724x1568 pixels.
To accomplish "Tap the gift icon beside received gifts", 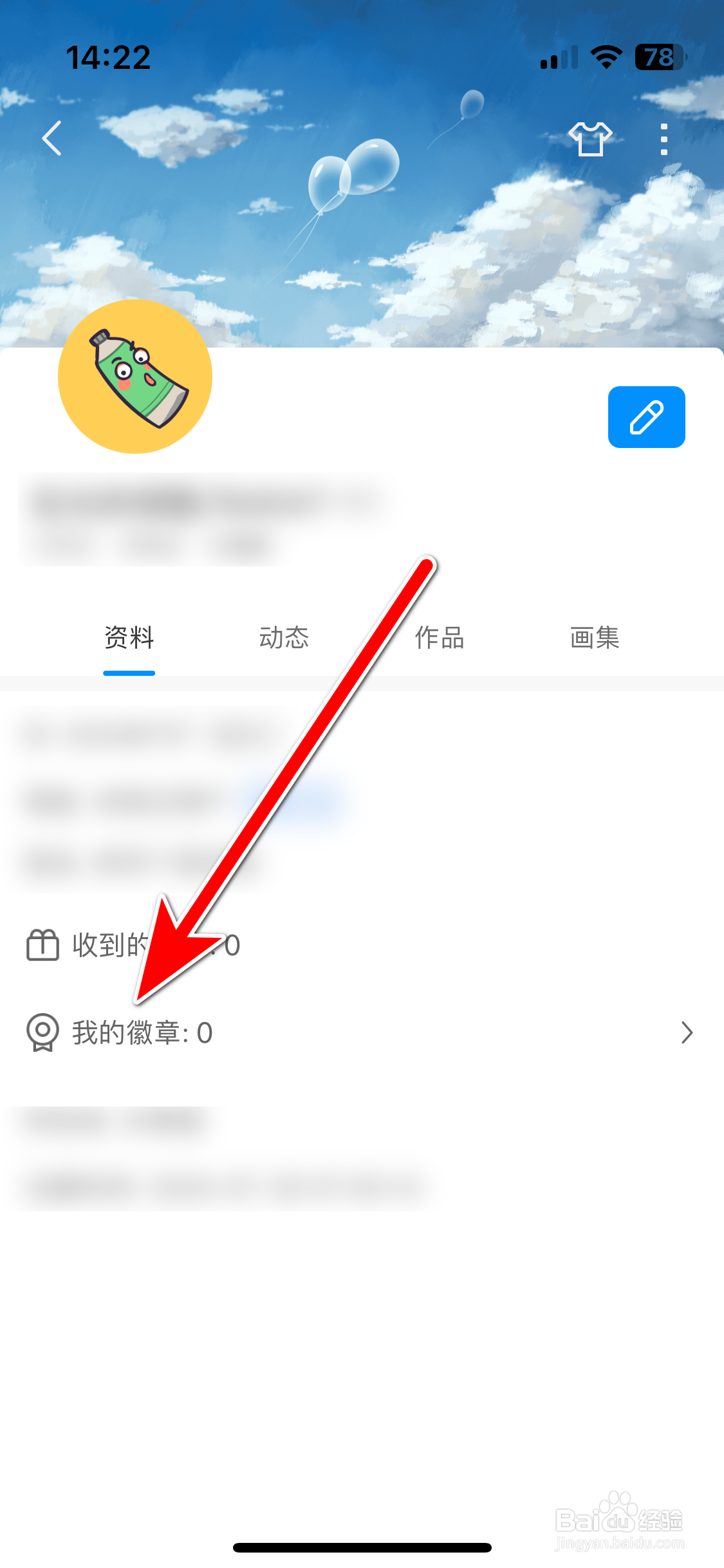I will pos(42,945).
